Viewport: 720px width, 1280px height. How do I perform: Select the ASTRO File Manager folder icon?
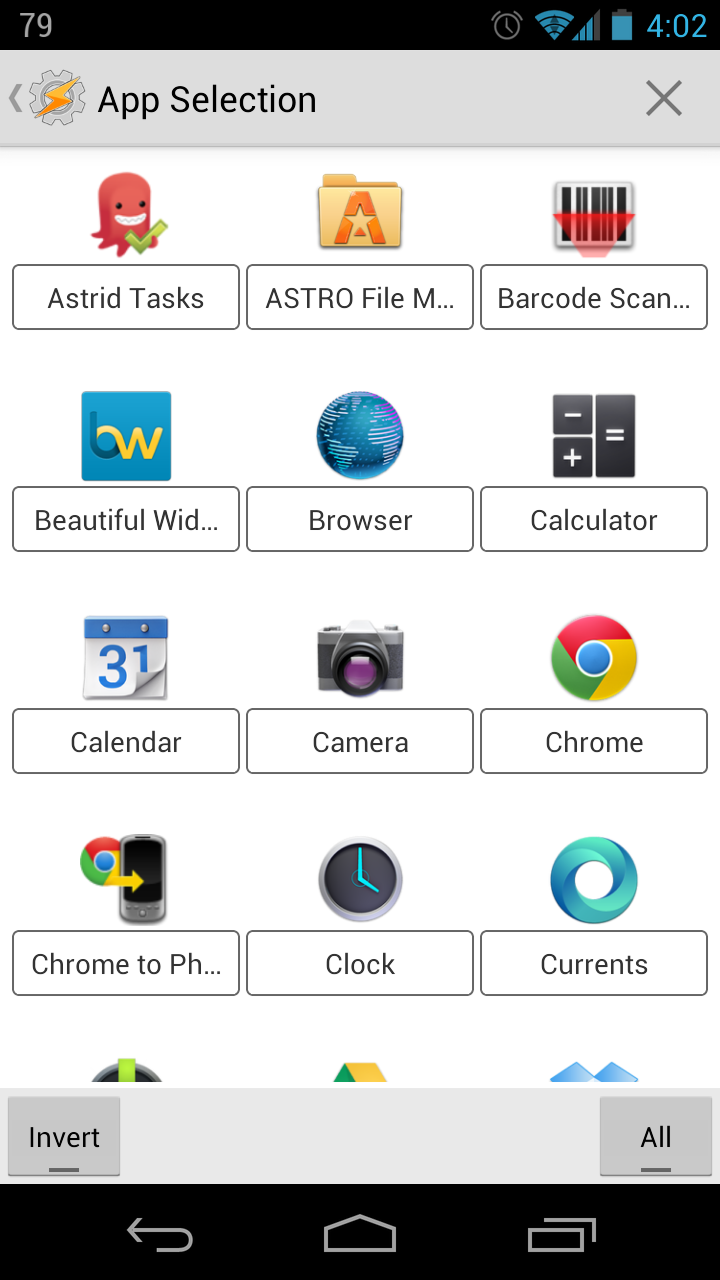[359, 214]
